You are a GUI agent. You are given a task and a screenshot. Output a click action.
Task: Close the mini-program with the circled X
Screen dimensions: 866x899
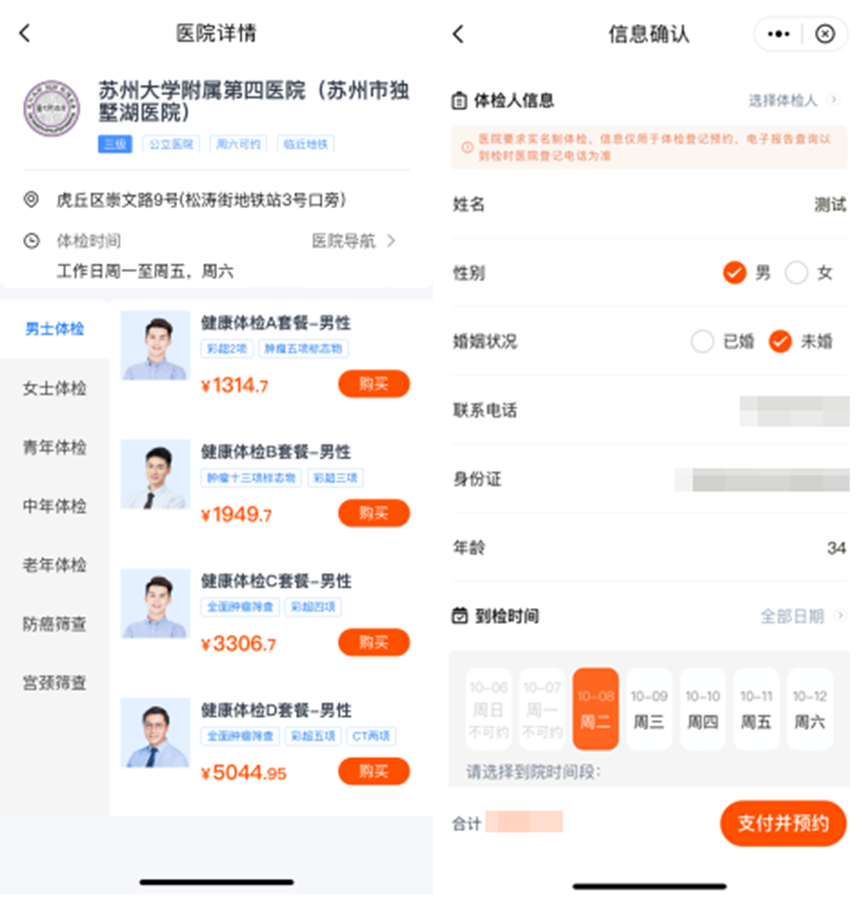825,34
